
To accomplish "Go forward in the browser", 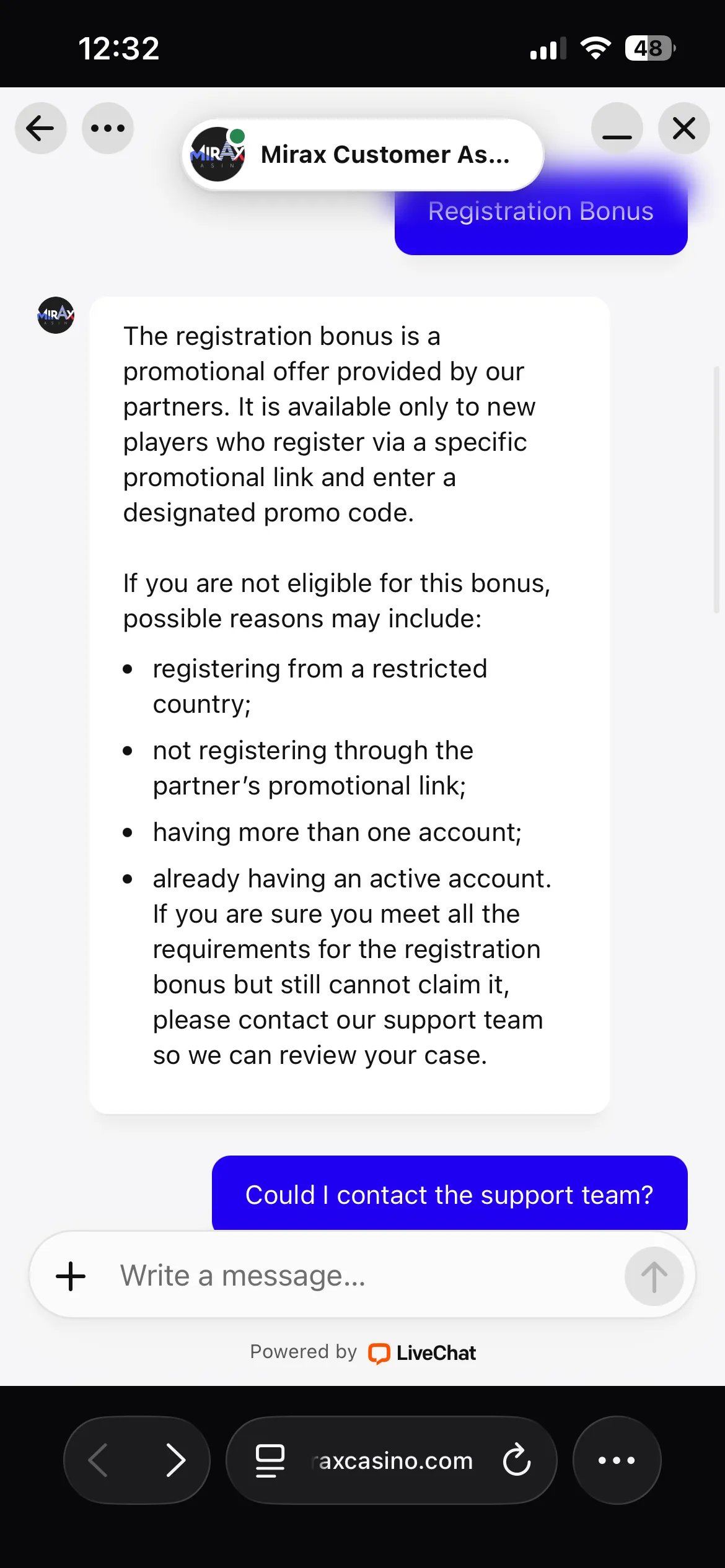I will click(x=176, y=1460).
